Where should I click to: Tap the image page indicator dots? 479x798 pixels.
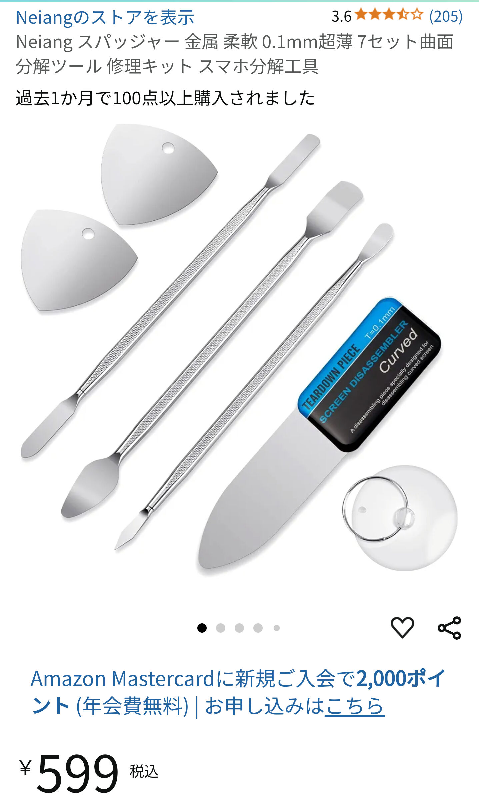[239, 628]
